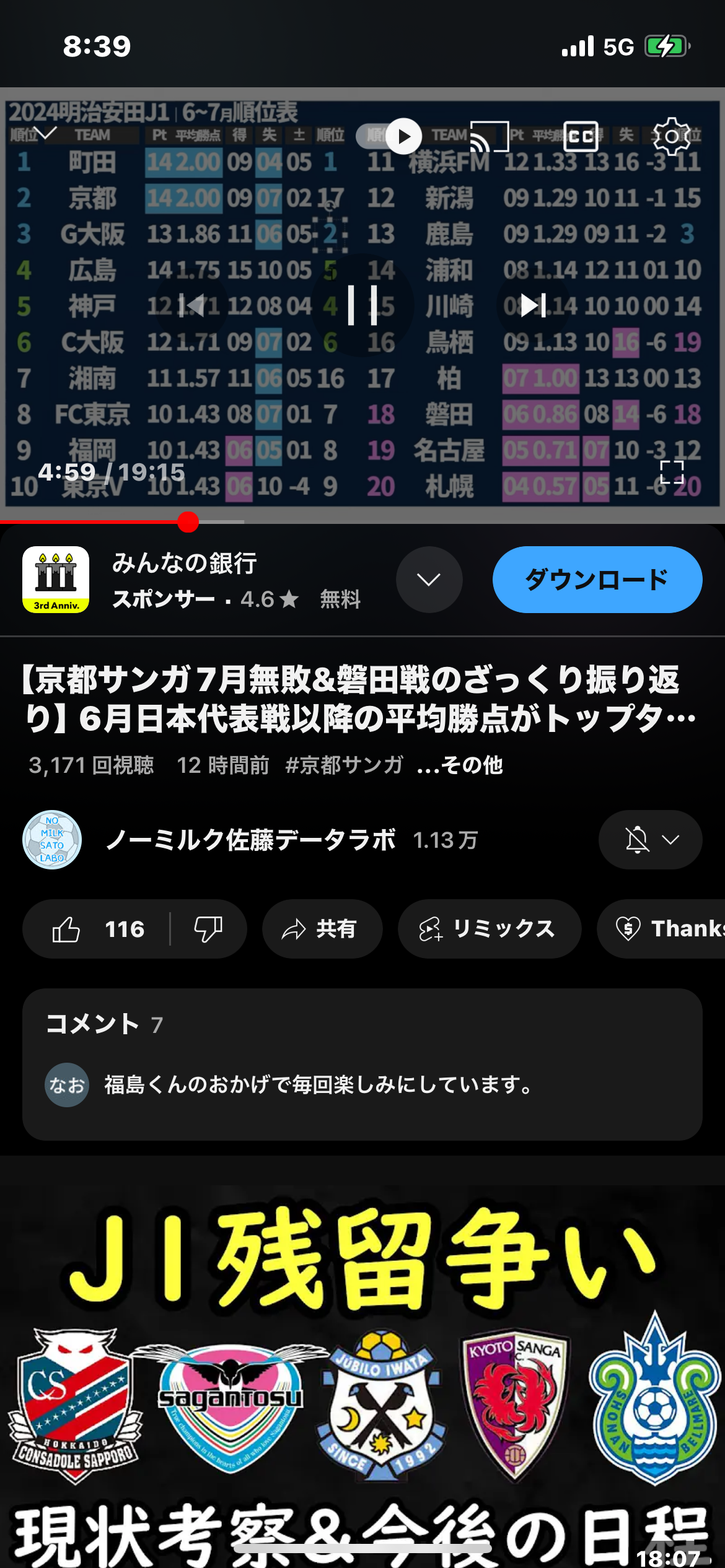
Task: Play the J1残留争い recommended video
Action: click(362, 1375)
